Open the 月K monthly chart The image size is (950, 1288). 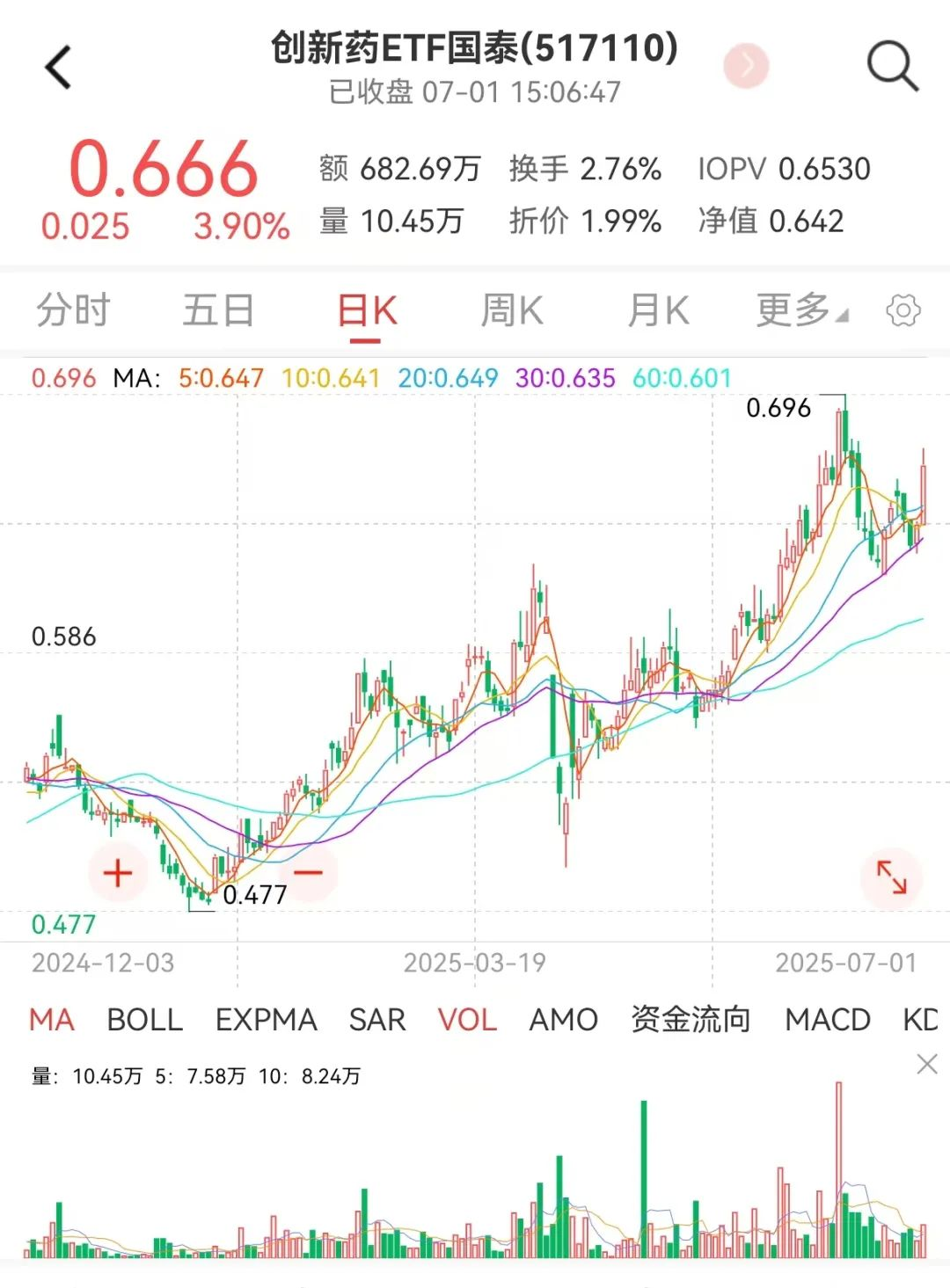(658, 310)
